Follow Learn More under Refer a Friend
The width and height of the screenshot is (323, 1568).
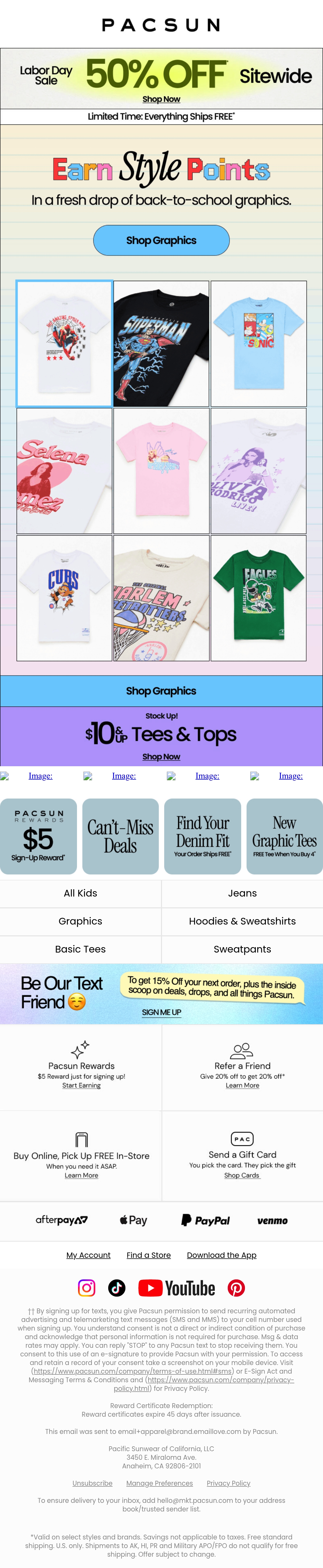(242, 1085)
